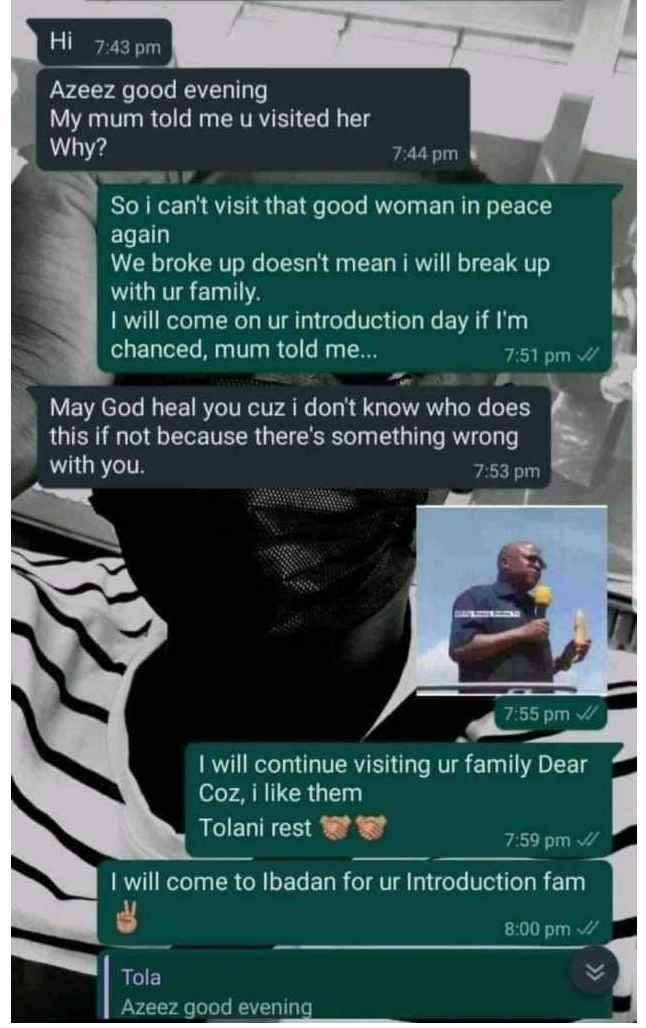The height and width of the screenshot is (1028, 646).
Task: Open the photo sent at 7:55 pm
Action: (x=511, y=600)
